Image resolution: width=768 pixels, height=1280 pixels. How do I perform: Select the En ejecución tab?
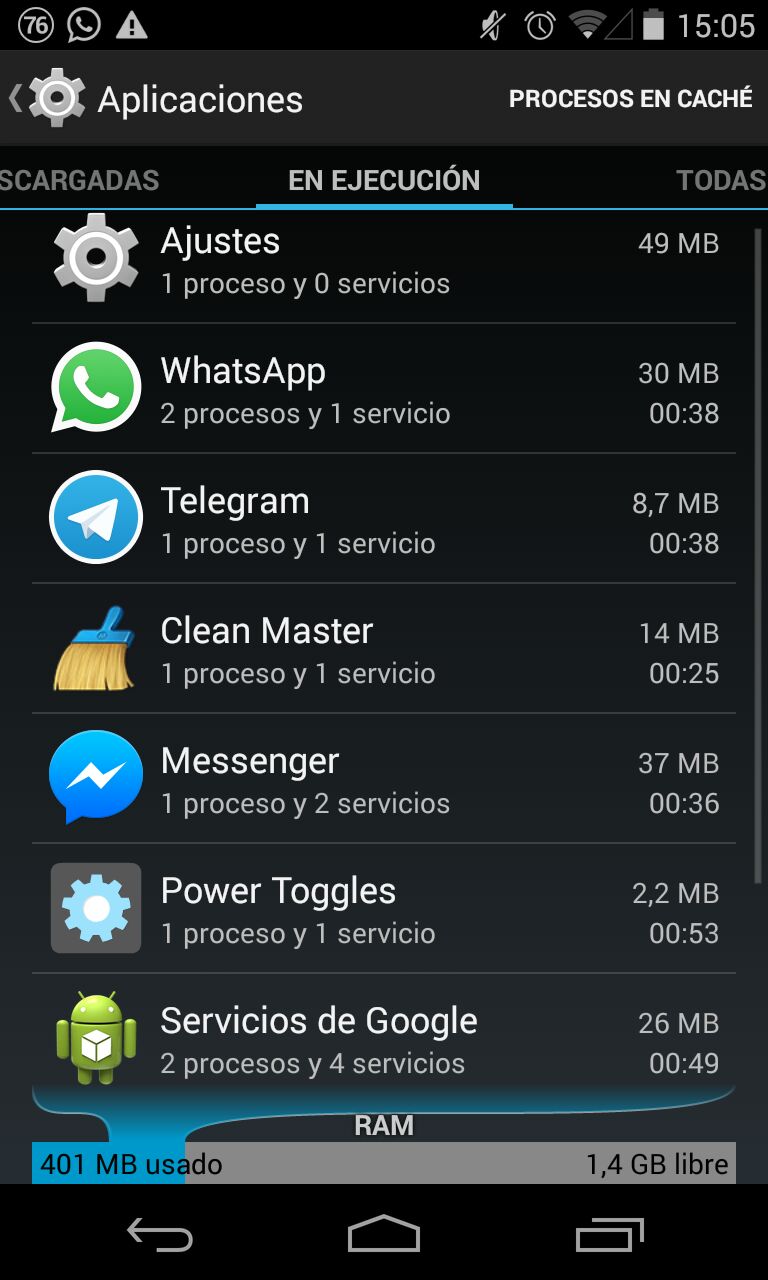pos(384,180)
